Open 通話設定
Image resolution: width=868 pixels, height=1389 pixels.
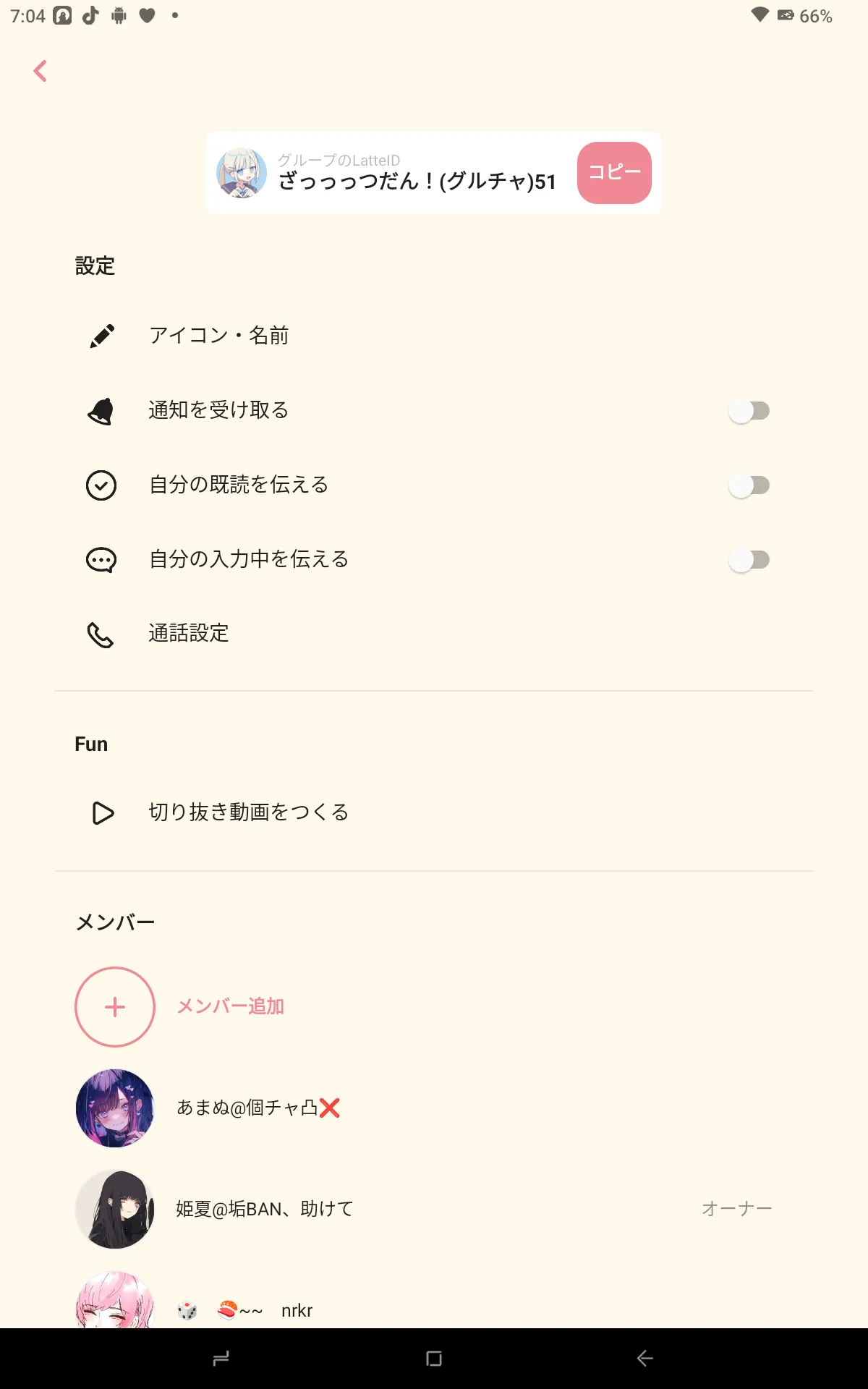point(434,634)
